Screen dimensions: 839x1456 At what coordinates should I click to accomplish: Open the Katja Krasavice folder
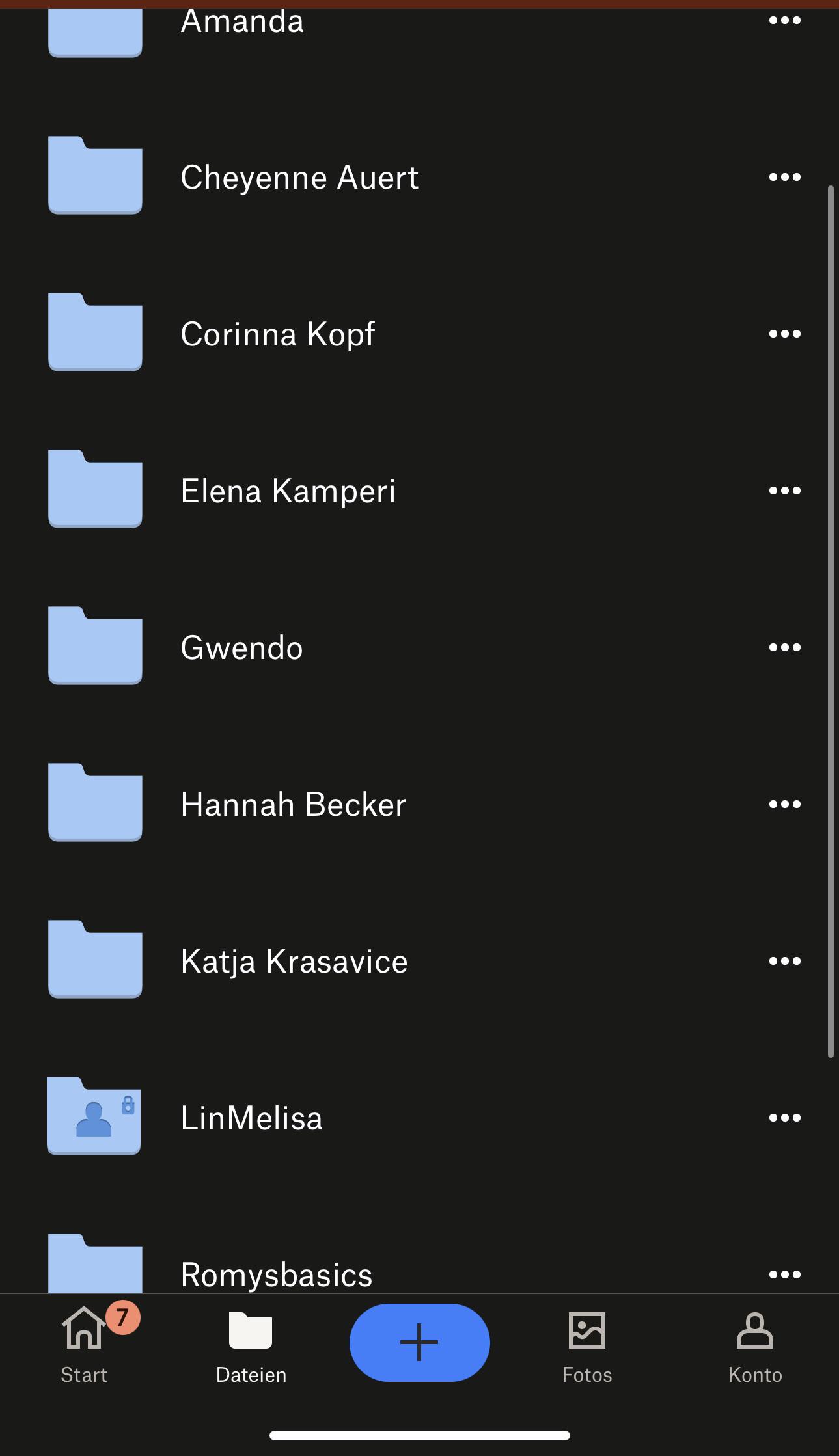coord(294,961)
